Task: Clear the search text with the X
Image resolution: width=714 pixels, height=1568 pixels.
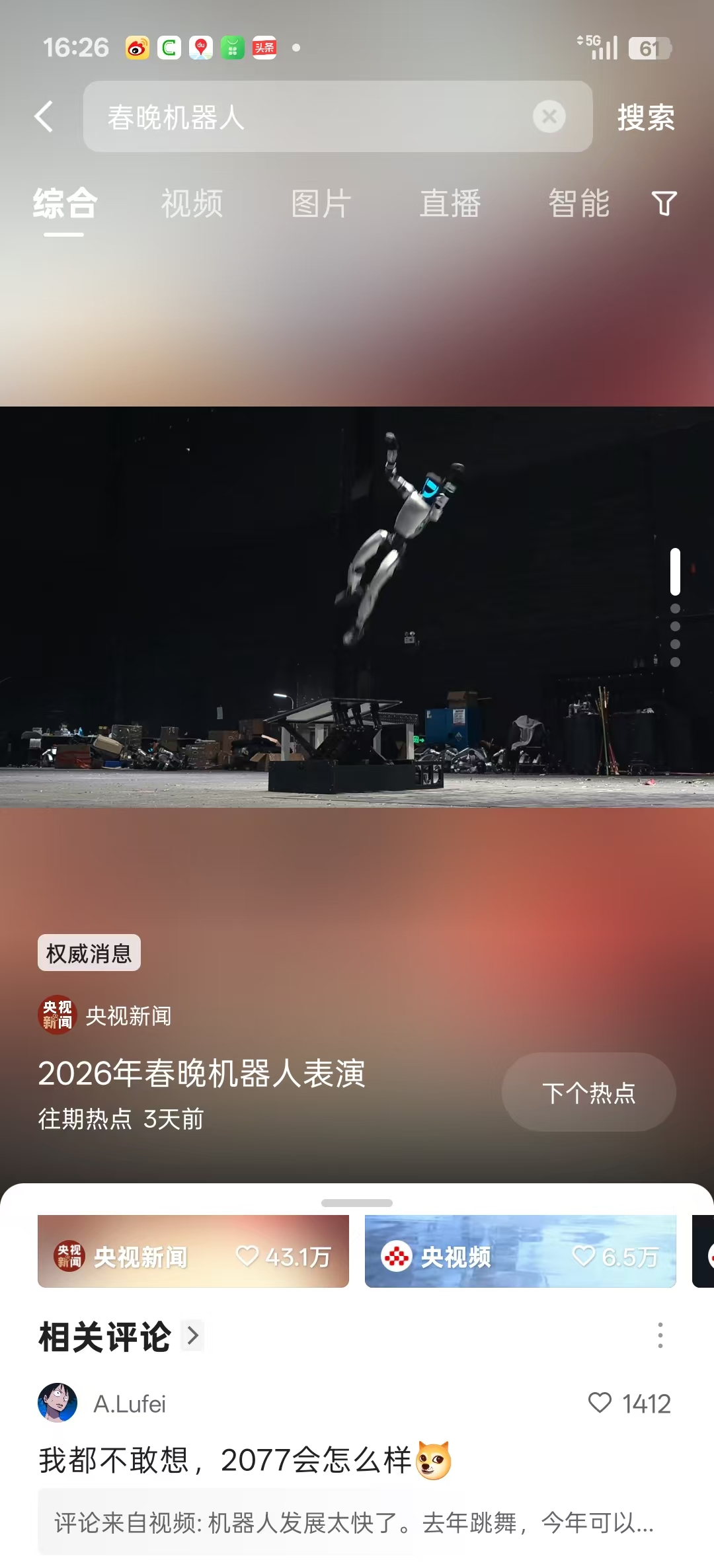Action: click(549, 117)
